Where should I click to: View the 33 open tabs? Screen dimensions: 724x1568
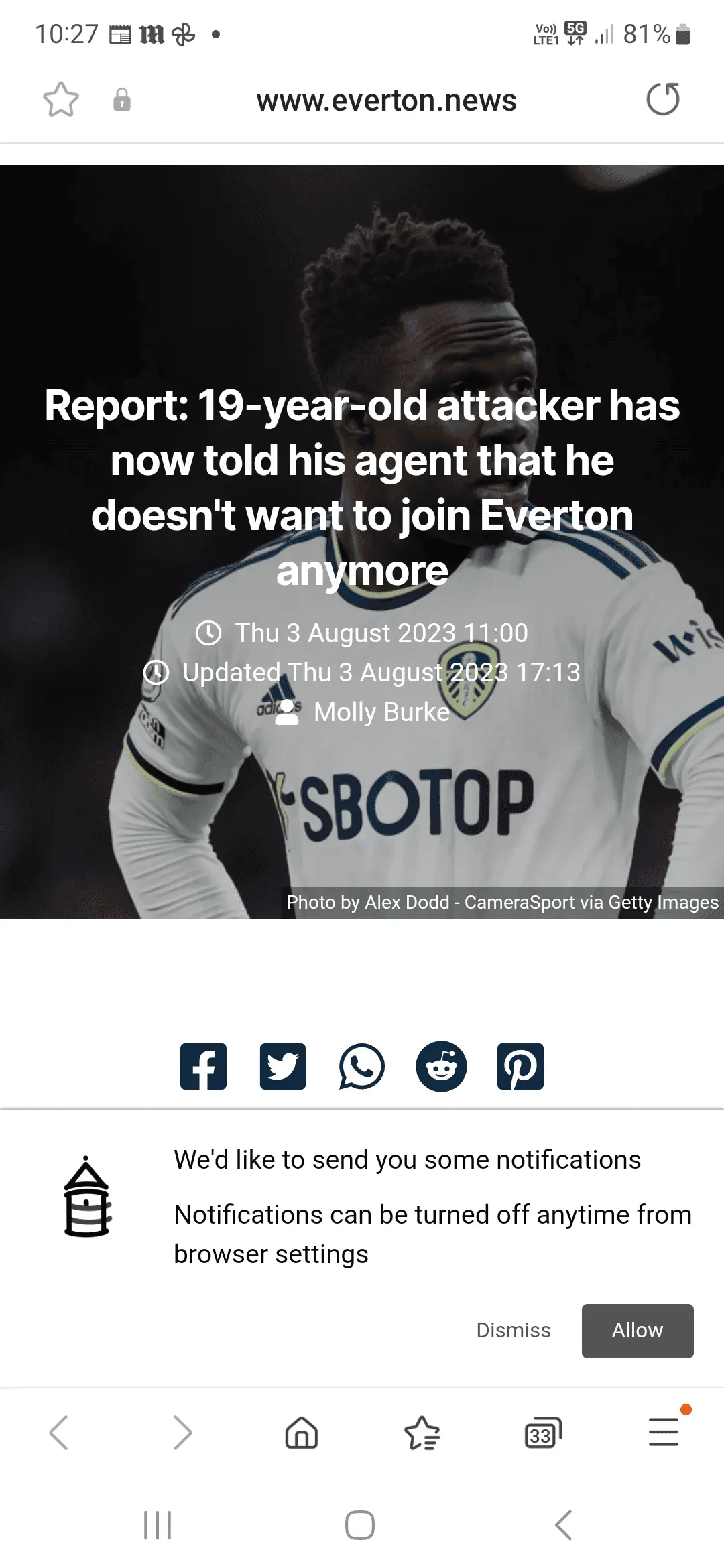coord(542,1433)
